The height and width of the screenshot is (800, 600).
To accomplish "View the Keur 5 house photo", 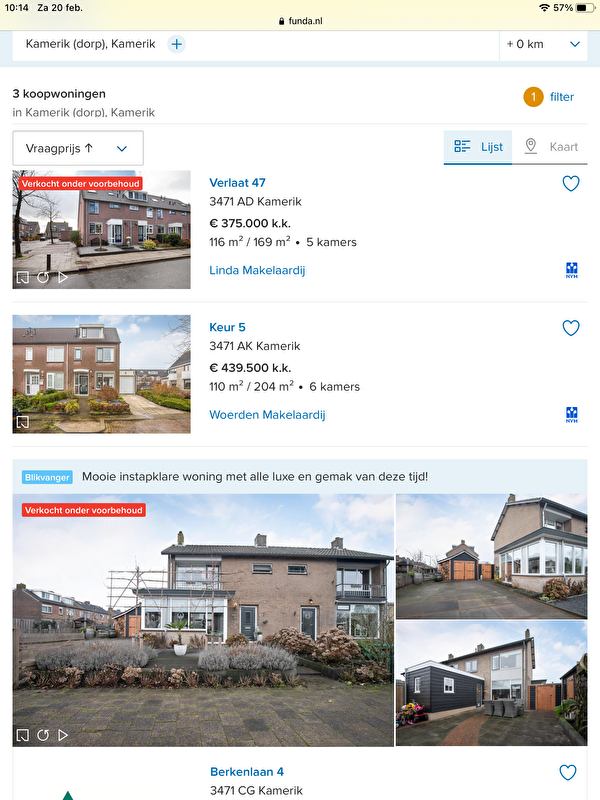I will coord(101,374).
